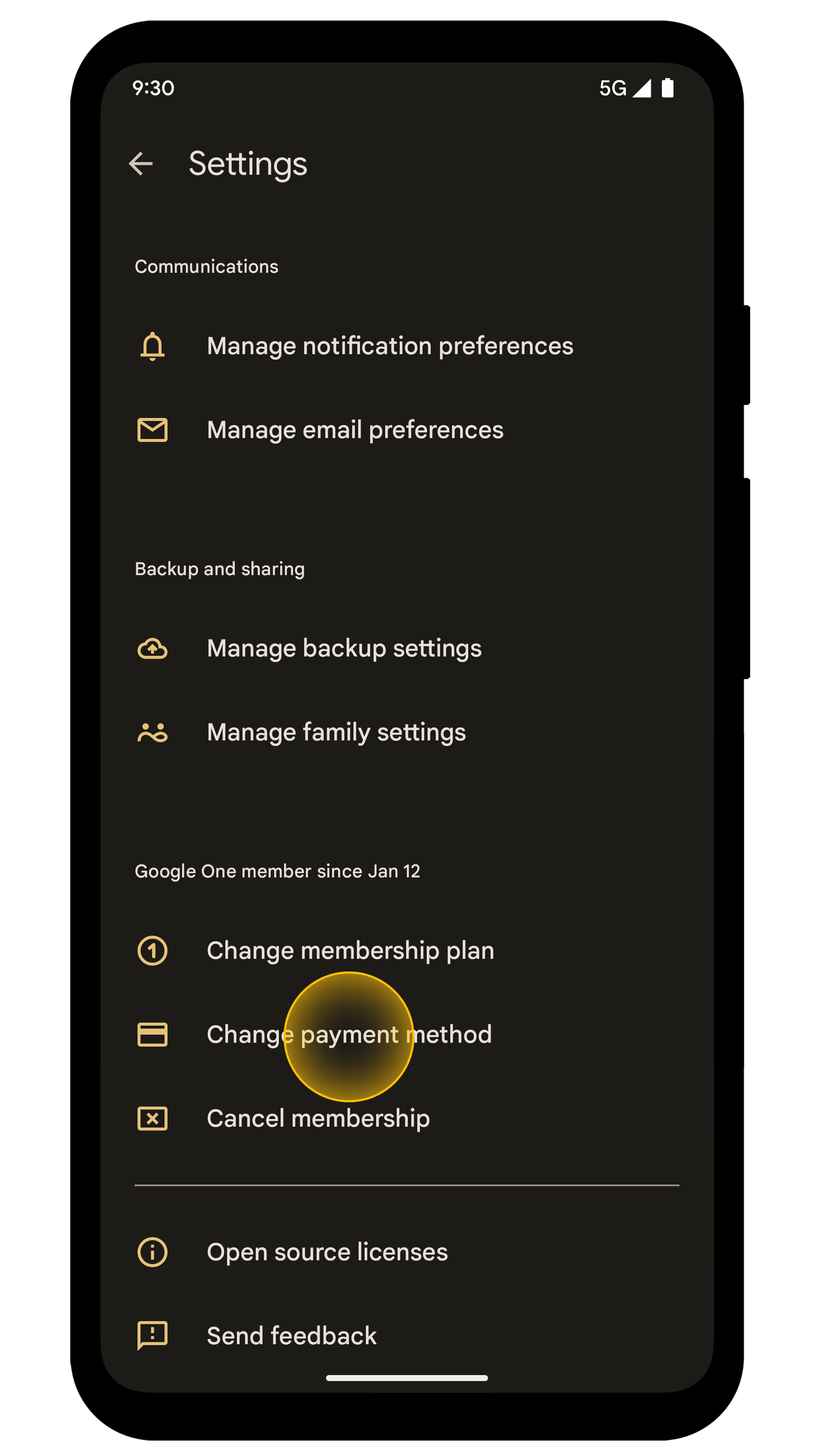
Task: Open Send feedback
Action: pos(291,1336)
